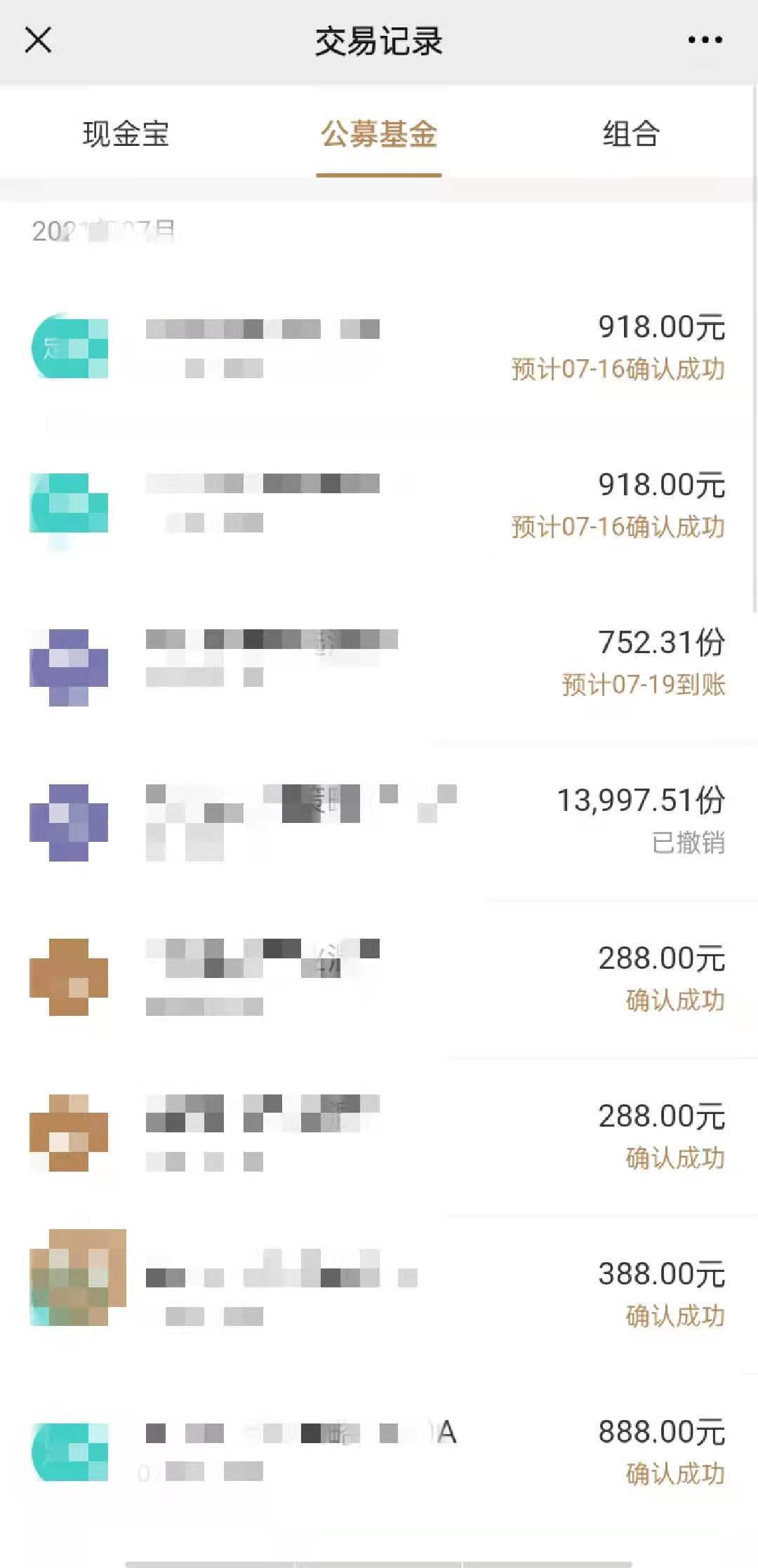This screenshot has height=1568, width=758.
Task: Open the three-dot overflow menu
Action: click(x=705, y=40)
